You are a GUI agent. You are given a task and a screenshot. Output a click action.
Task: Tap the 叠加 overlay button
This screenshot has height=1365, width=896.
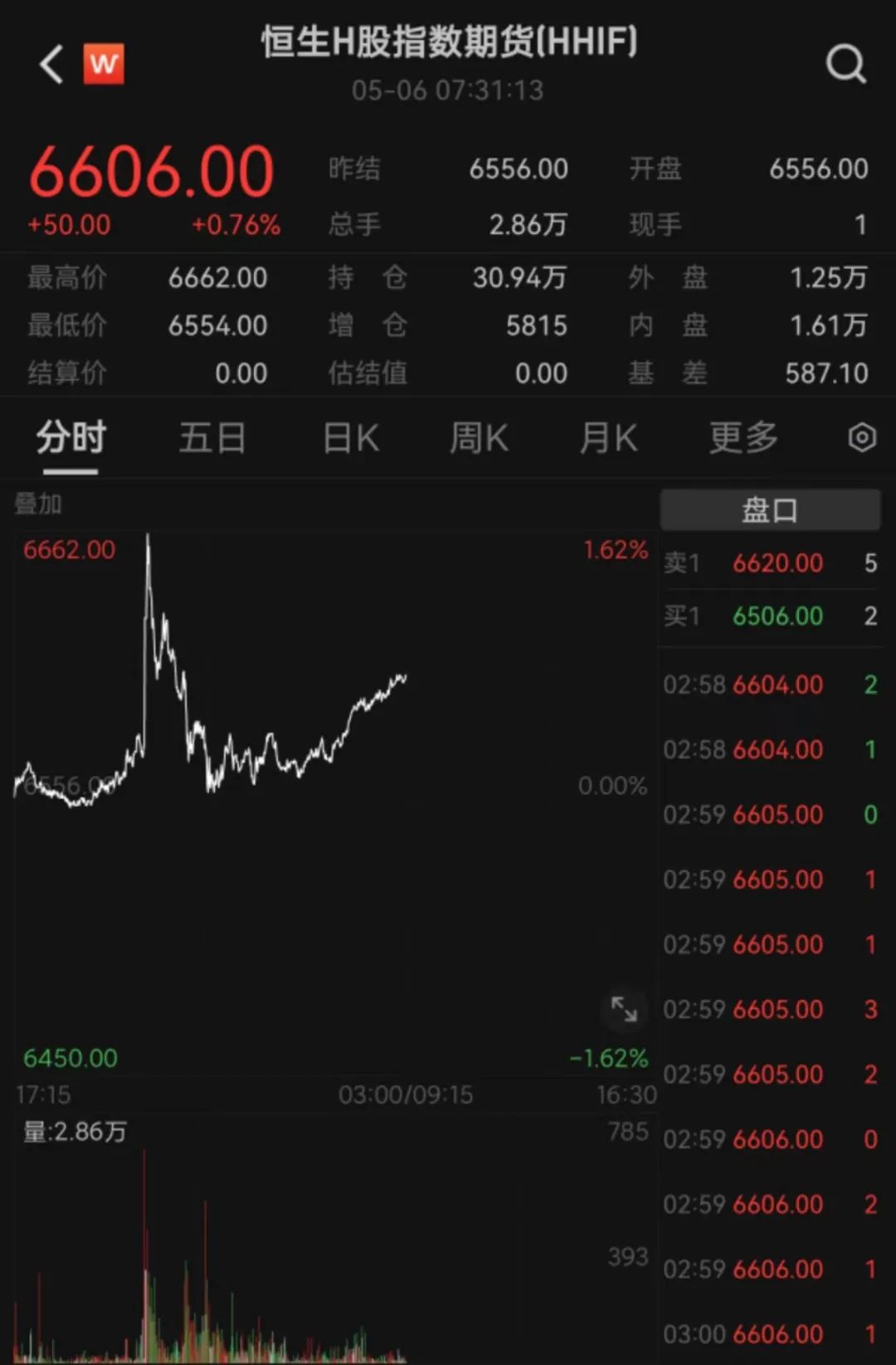[38, 504]
